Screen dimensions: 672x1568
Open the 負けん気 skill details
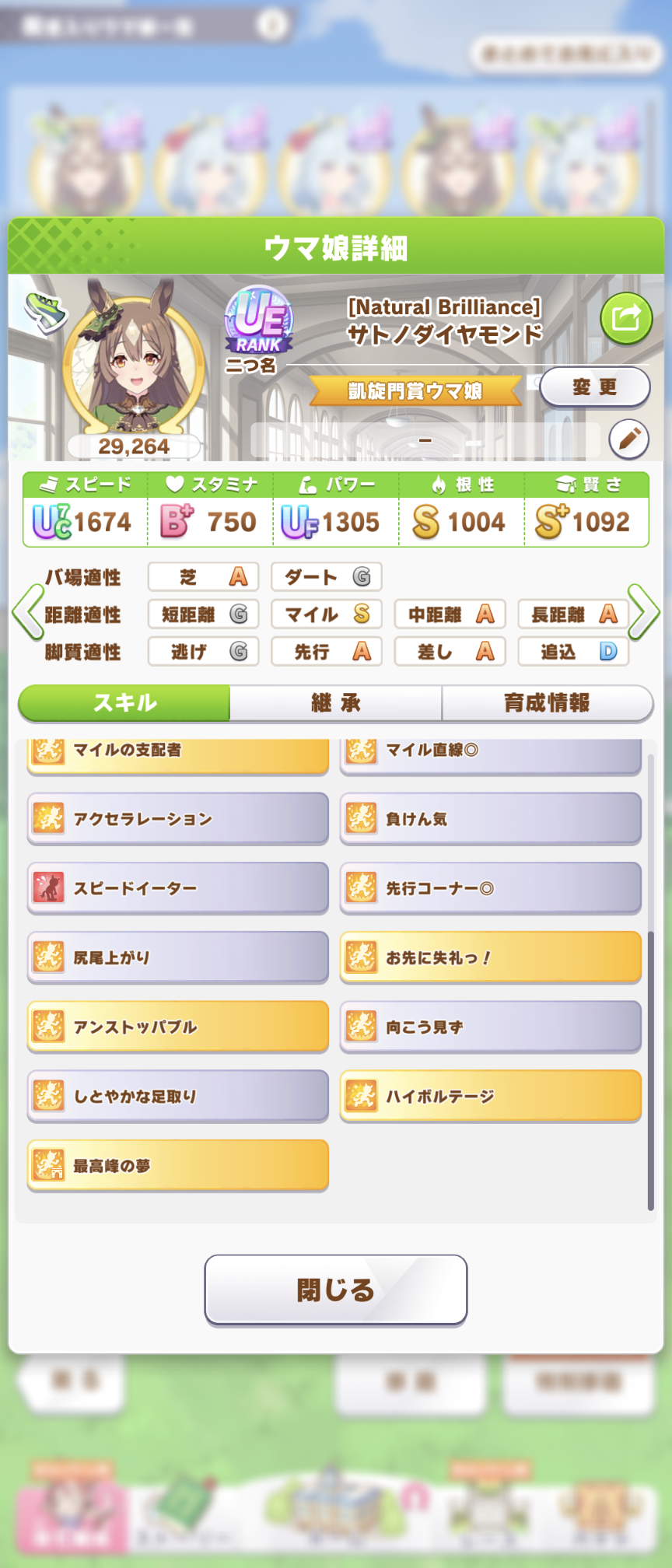(490, 818)
